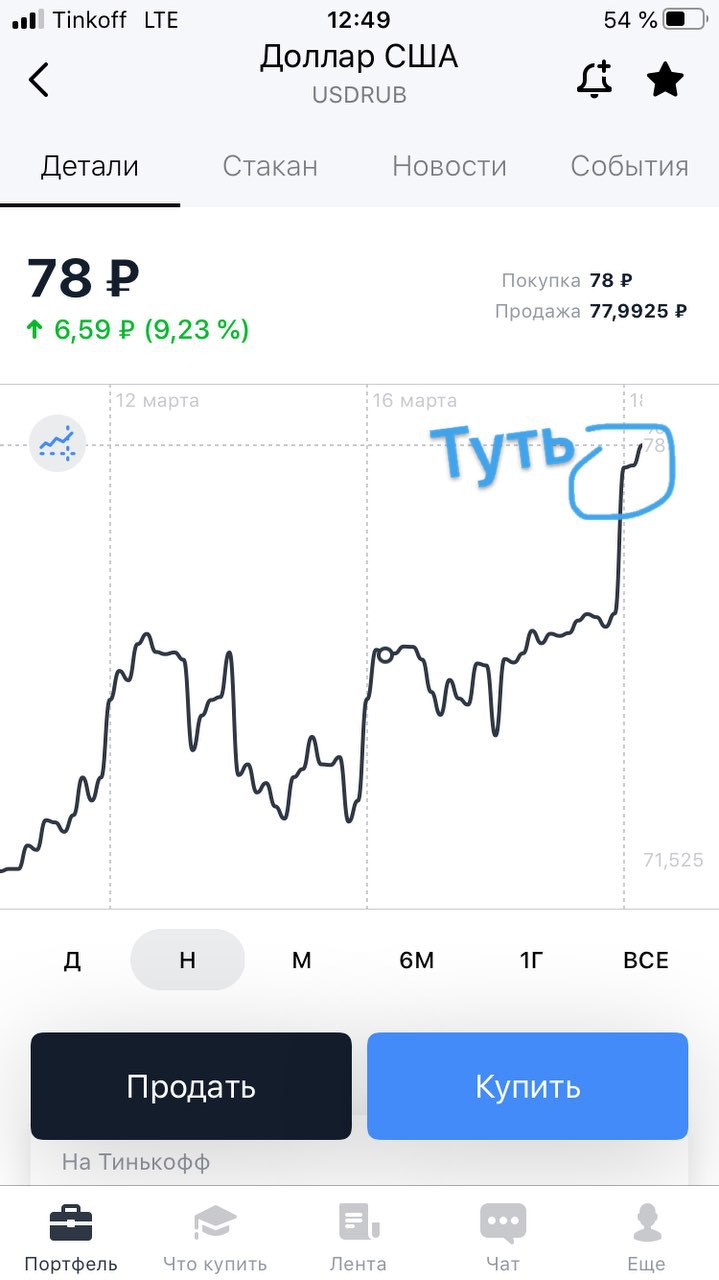This screenshot has width=719, height=1280.
Task: Tap the Продать button
Action: [x=191, y=1086]
